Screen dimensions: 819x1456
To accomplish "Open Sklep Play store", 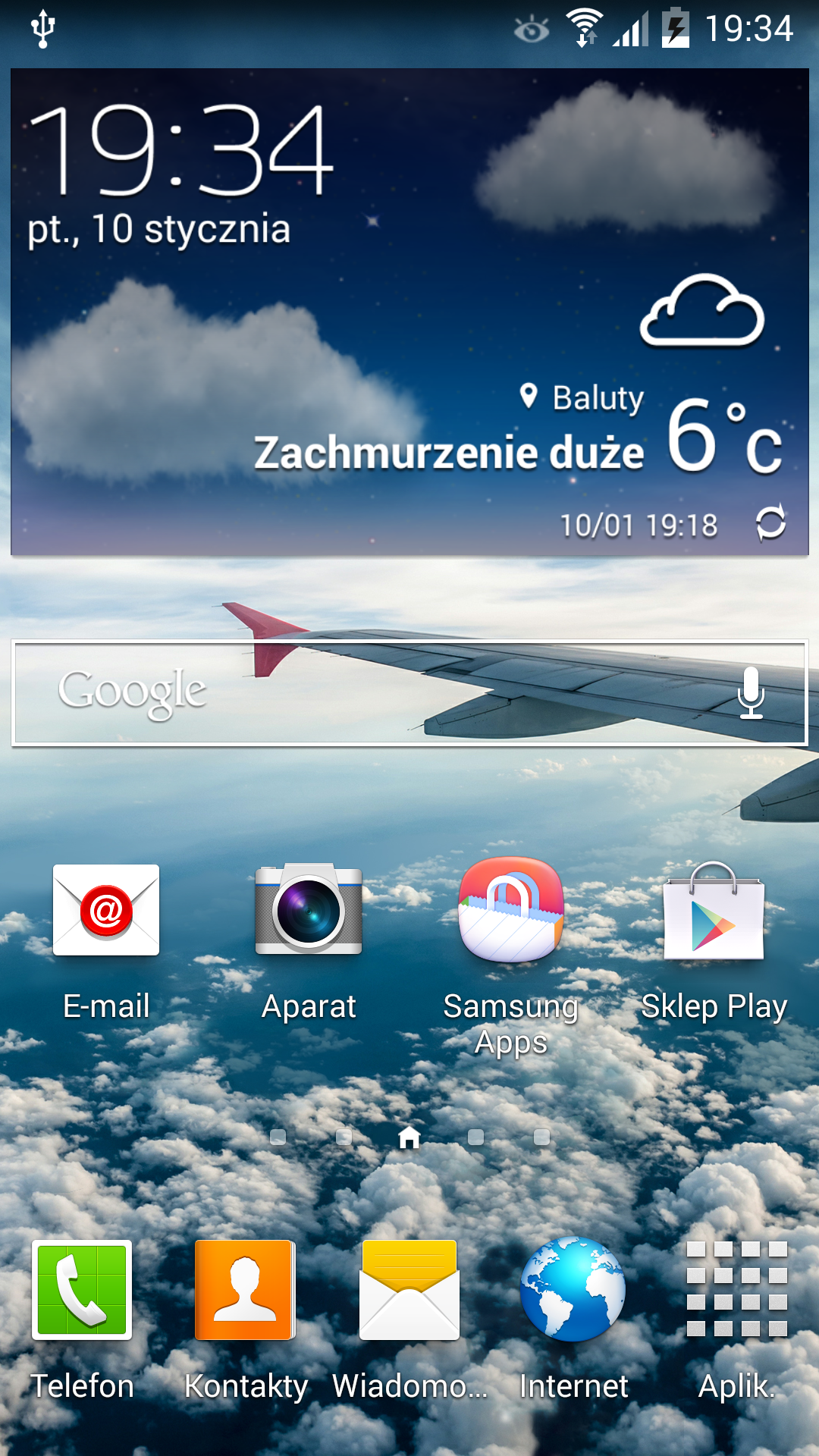I will [714, 910].
